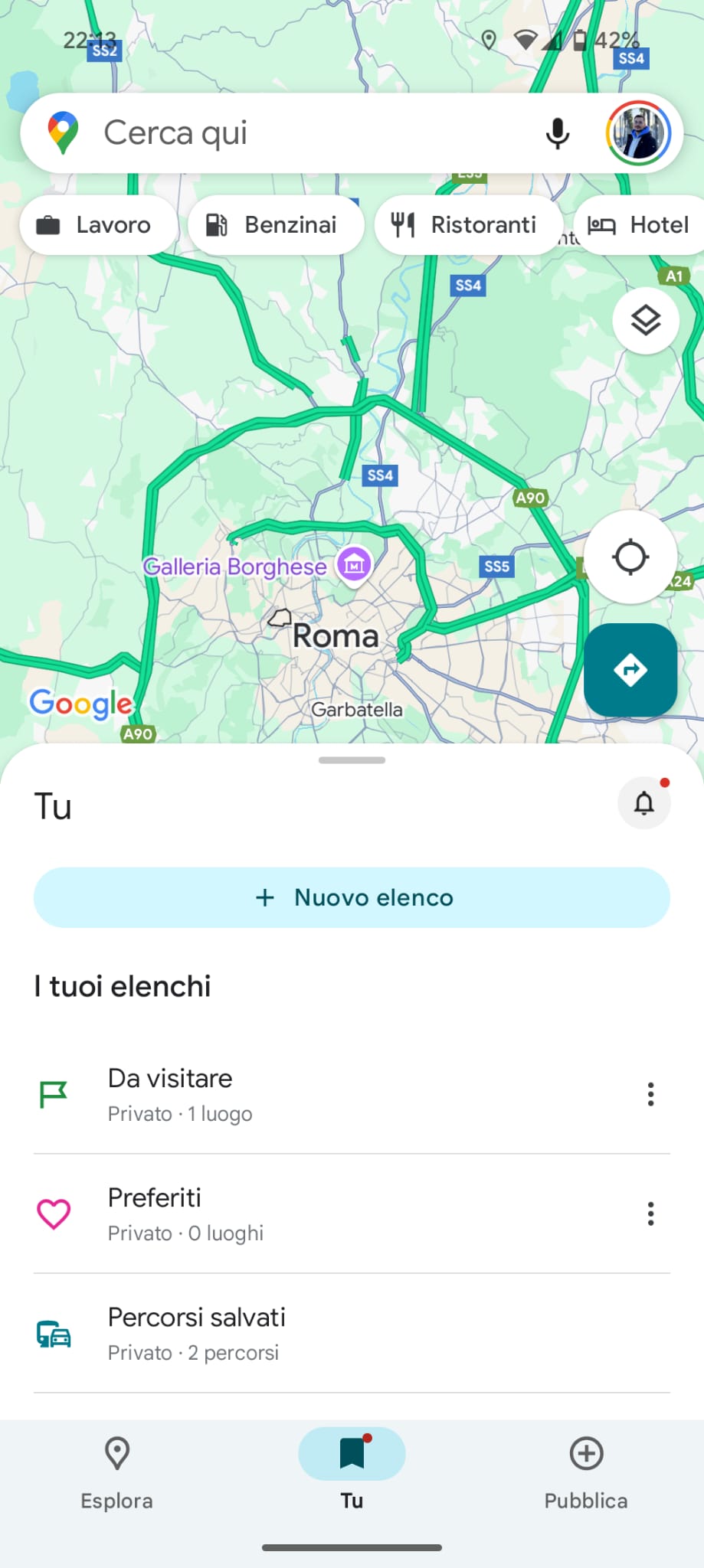Open options for Da visitare
This screenshot has width=704, height=1568.
tap(650, 1095)
